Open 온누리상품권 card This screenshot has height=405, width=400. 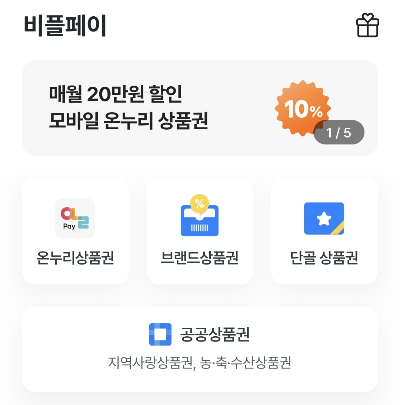(x=75, y=231)
